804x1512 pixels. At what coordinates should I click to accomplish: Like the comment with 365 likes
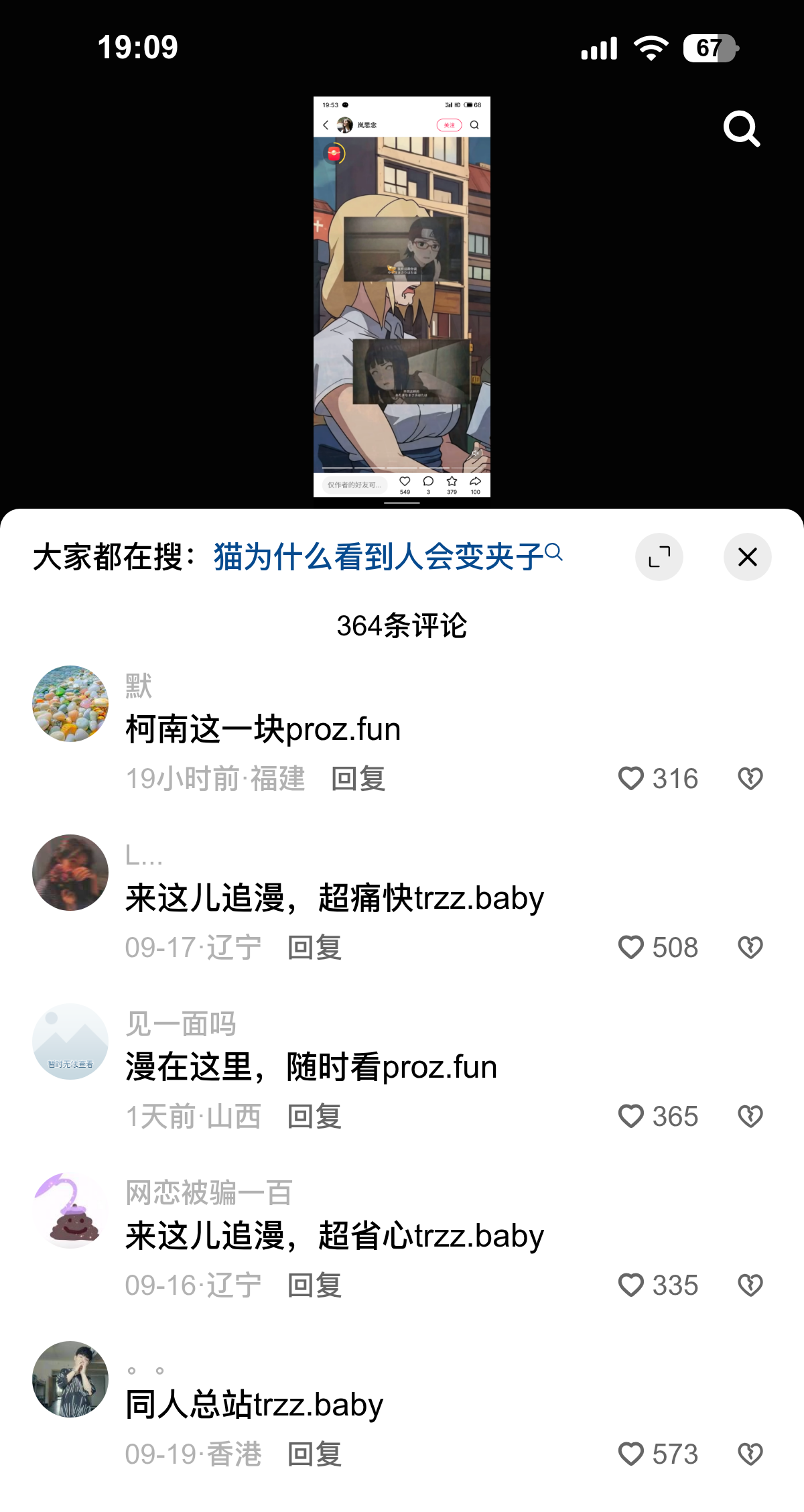[631, 1117]
